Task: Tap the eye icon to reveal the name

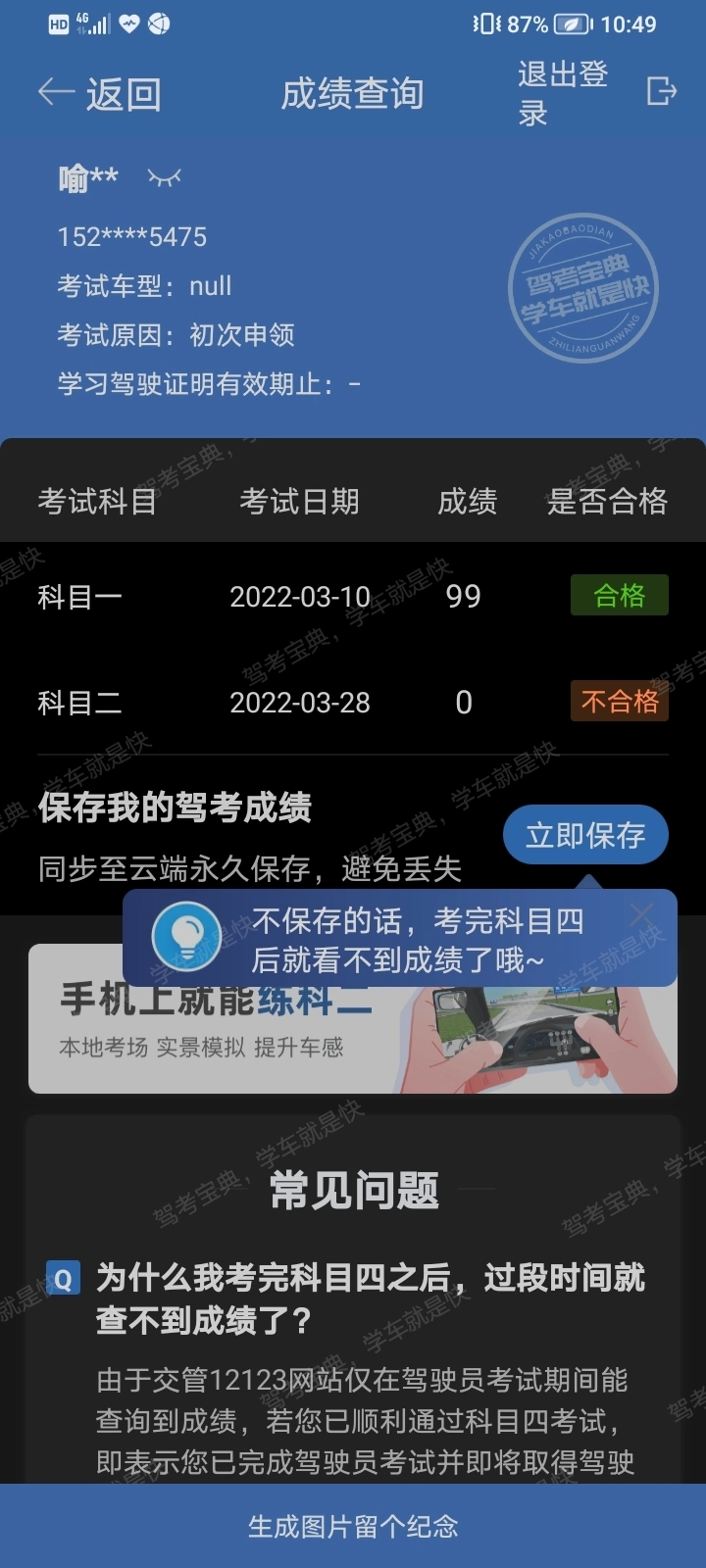Action: (164, 178)
